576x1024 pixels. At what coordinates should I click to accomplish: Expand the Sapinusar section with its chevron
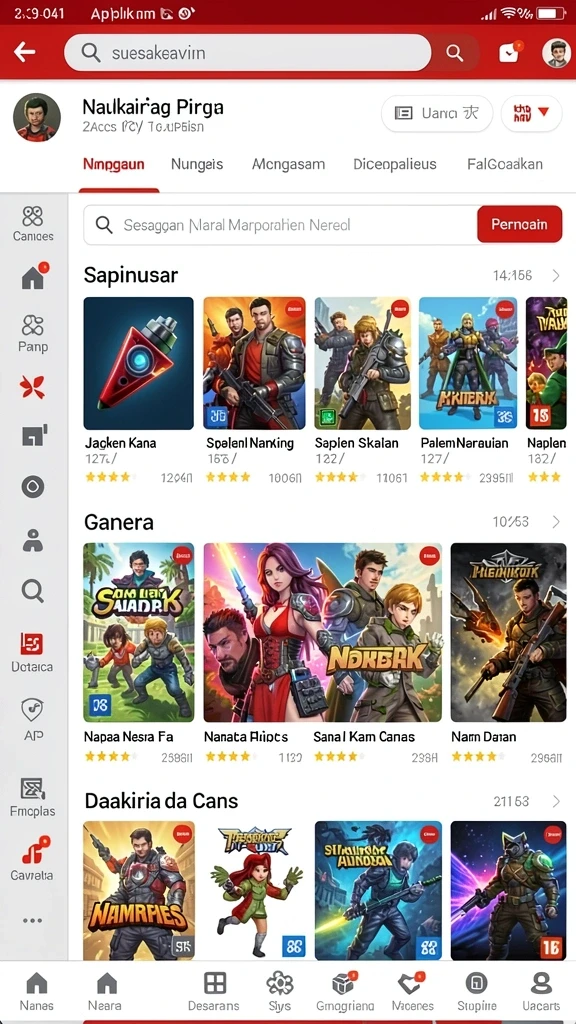pyautogui.click(x=556, y=276)
